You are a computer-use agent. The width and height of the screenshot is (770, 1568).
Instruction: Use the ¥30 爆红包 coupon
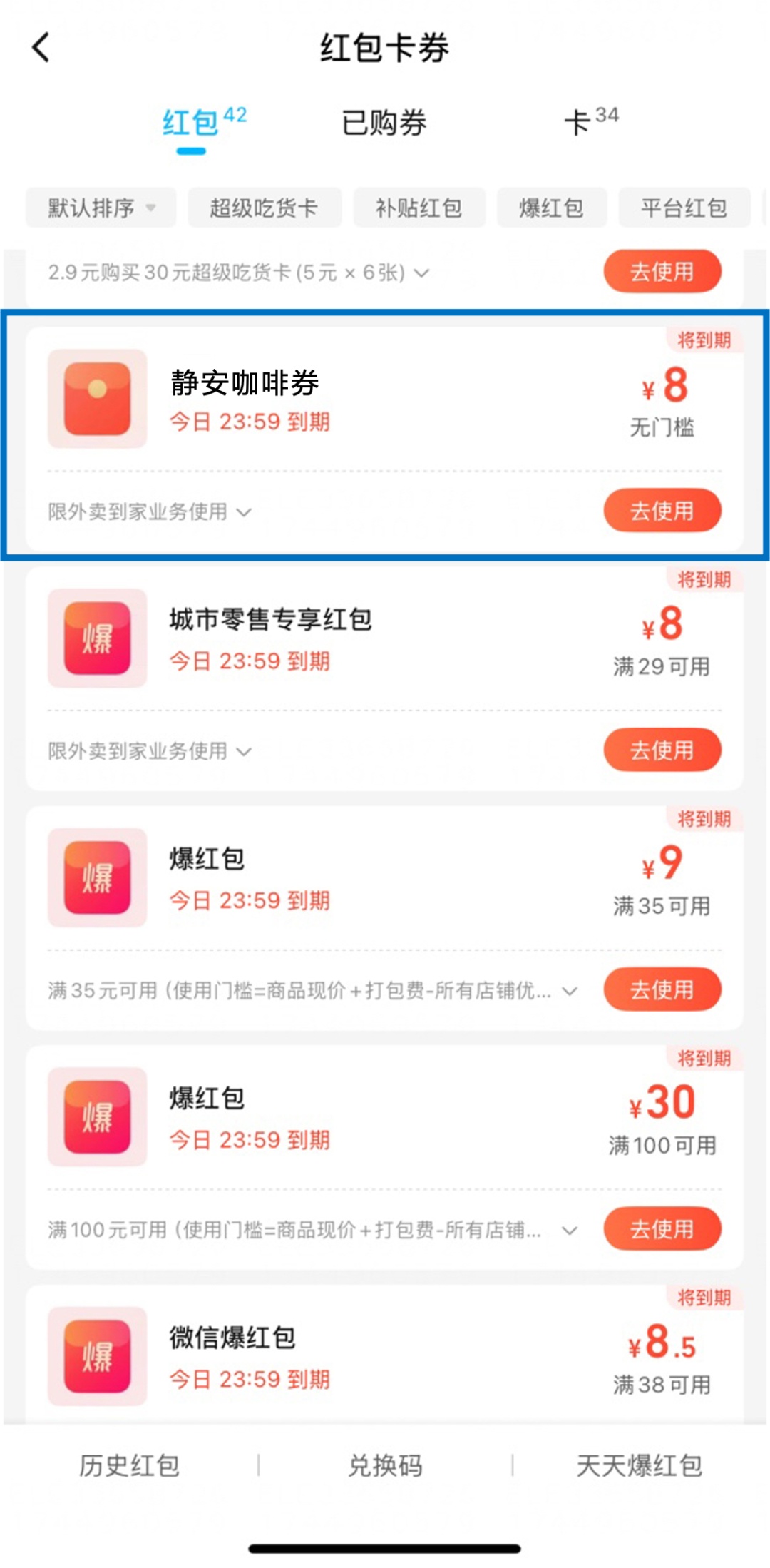(x=662, y=1228)
